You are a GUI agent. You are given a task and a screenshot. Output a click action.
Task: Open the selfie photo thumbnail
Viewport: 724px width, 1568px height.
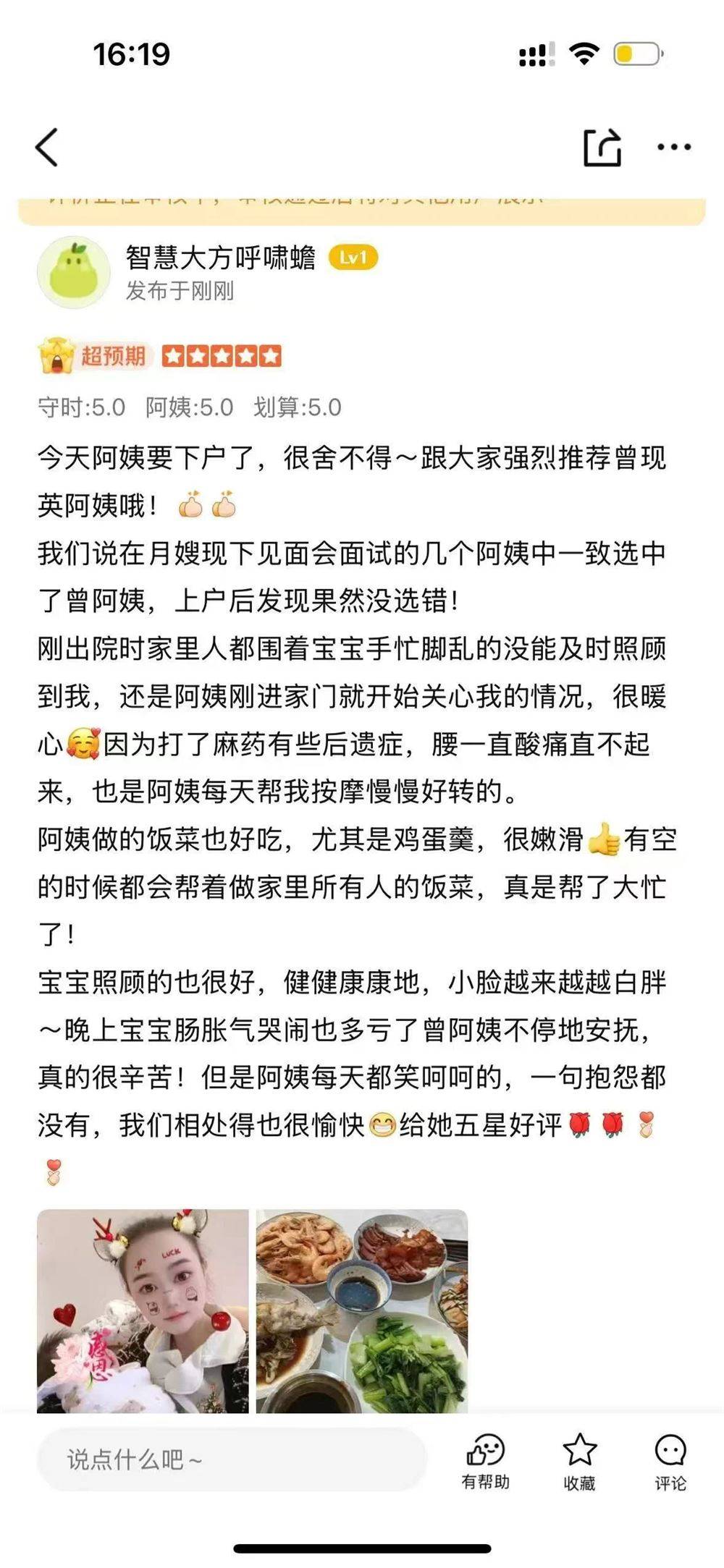[143, 1310]
